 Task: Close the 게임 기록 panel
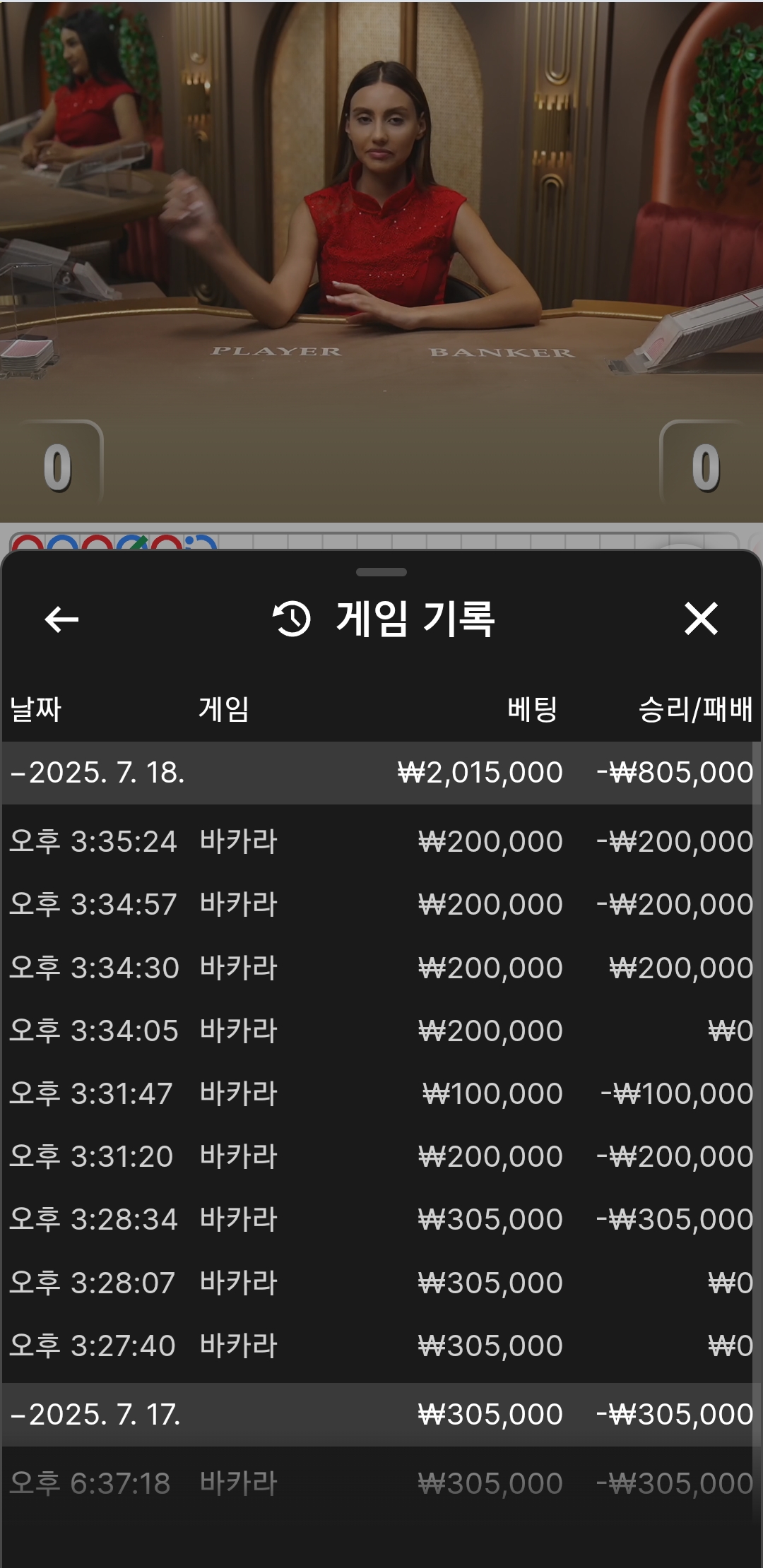tap(701, 619)
